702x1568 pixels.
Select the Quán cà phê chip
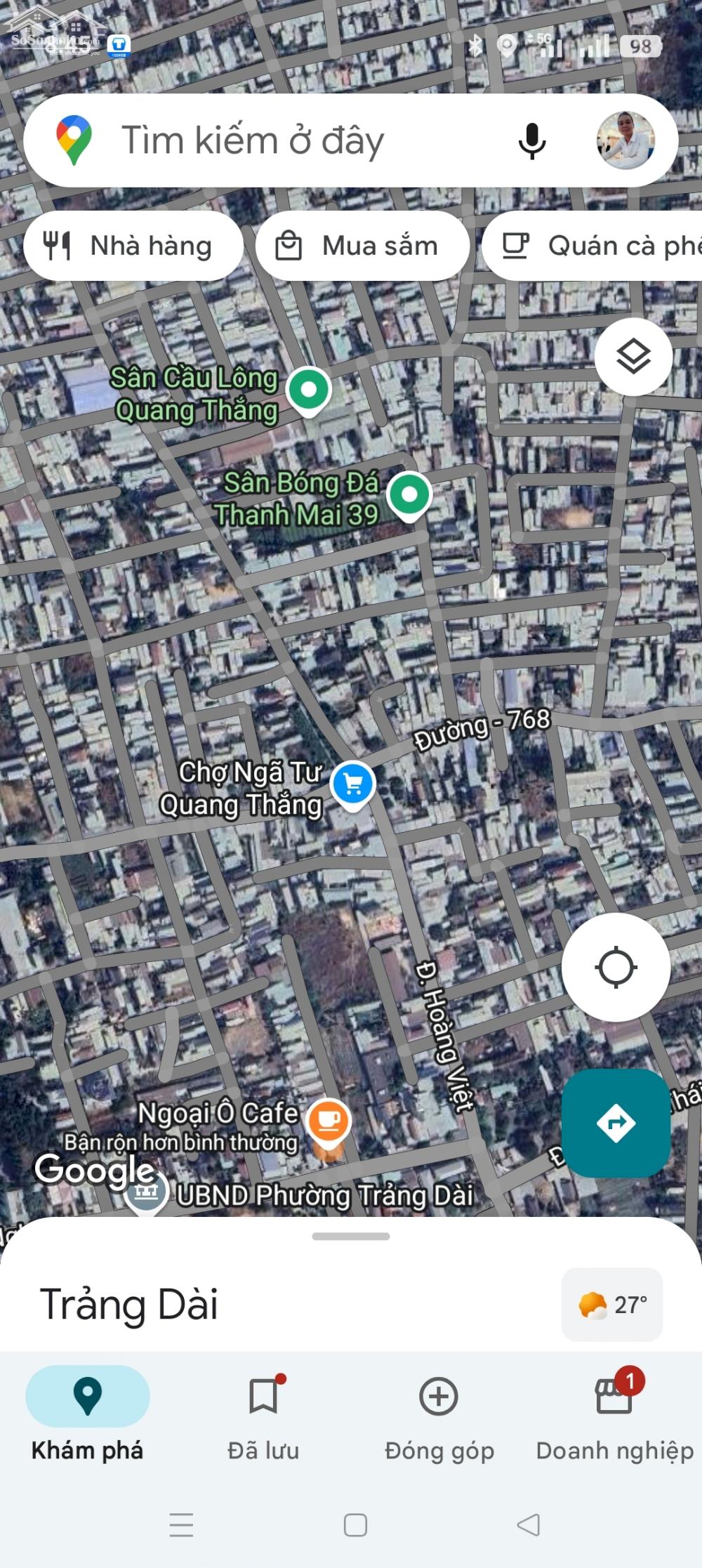coord(592,246)
